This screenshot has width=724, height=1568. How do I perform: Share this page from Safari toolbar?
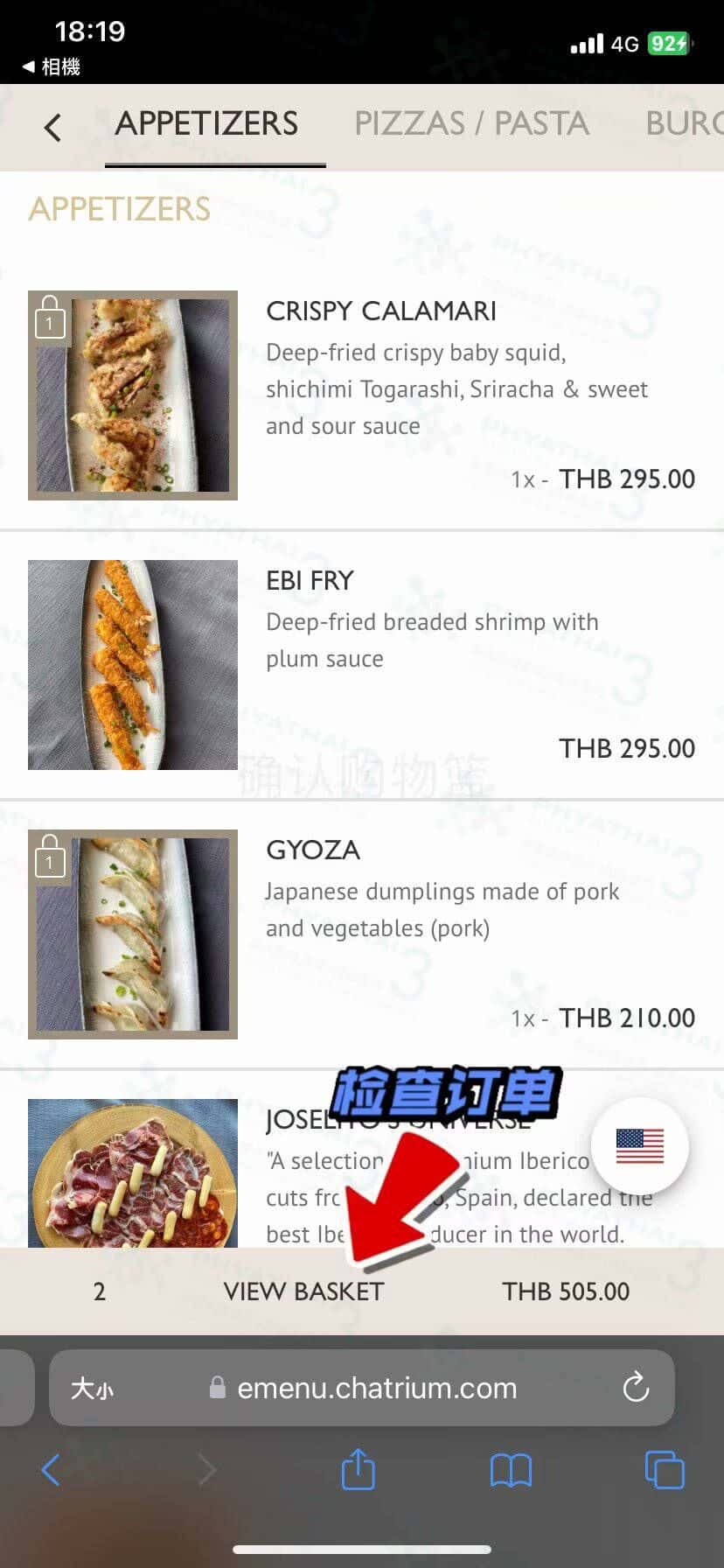click(x=358, y=1469)
